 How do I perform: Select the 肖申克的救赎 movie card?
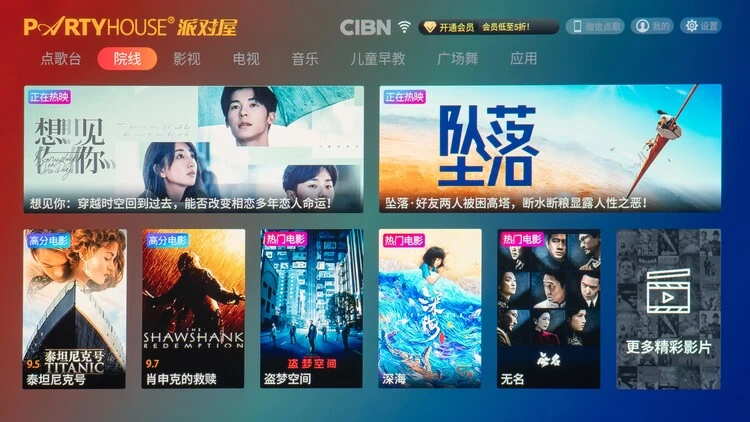point(194,309)
